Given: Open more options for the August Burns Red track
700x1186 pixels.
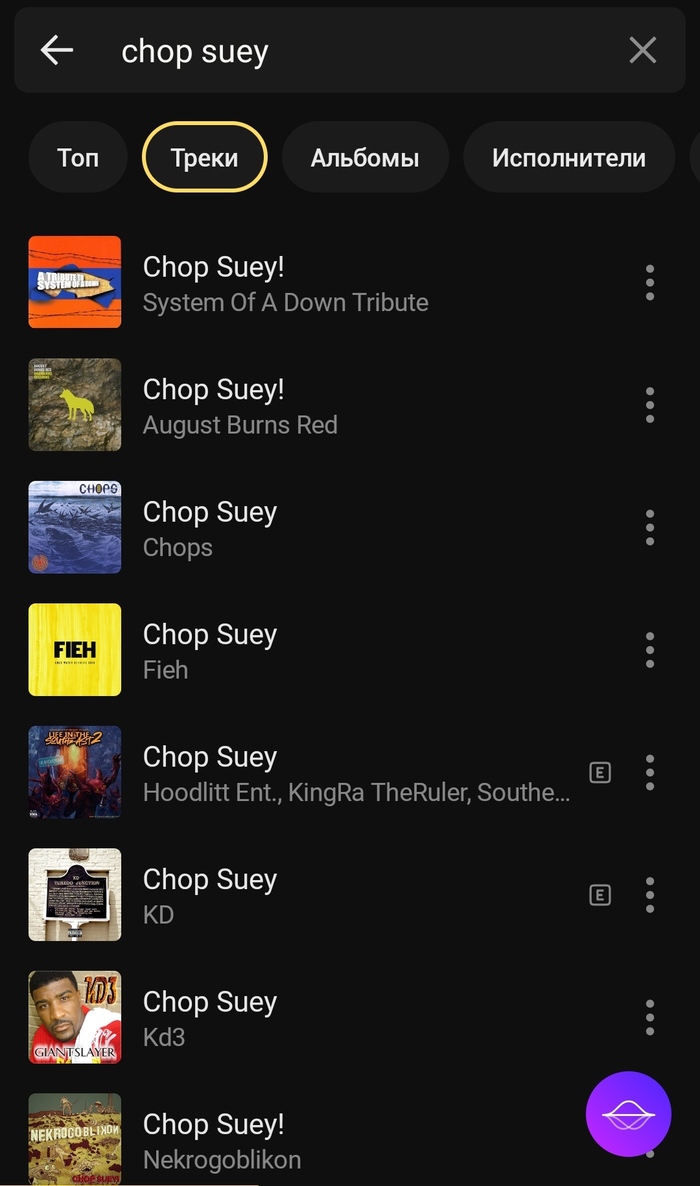Looking at the screenshot, I should point(650,405).
